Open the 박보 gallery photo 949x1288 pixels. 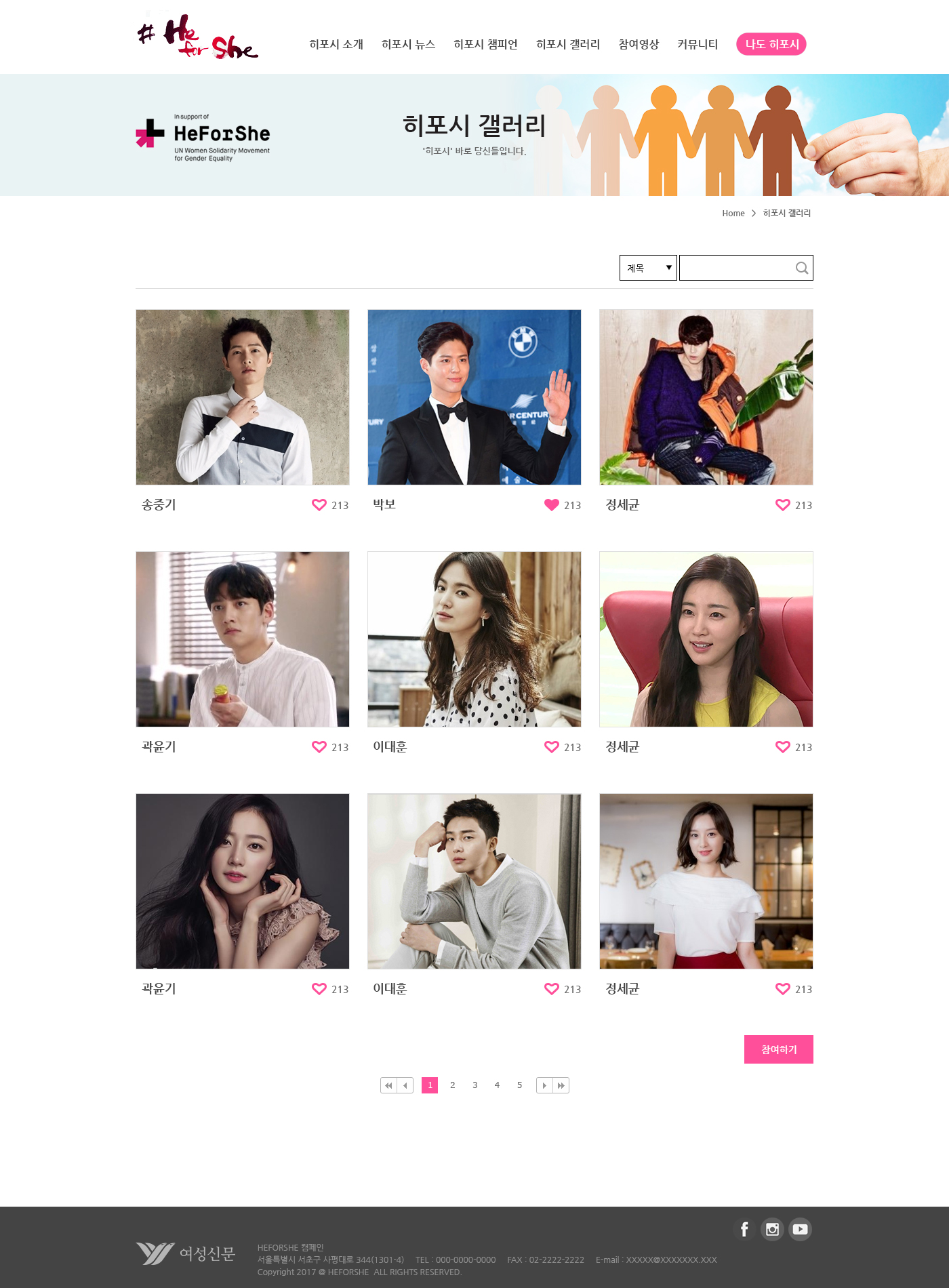(x=474, y=397)
